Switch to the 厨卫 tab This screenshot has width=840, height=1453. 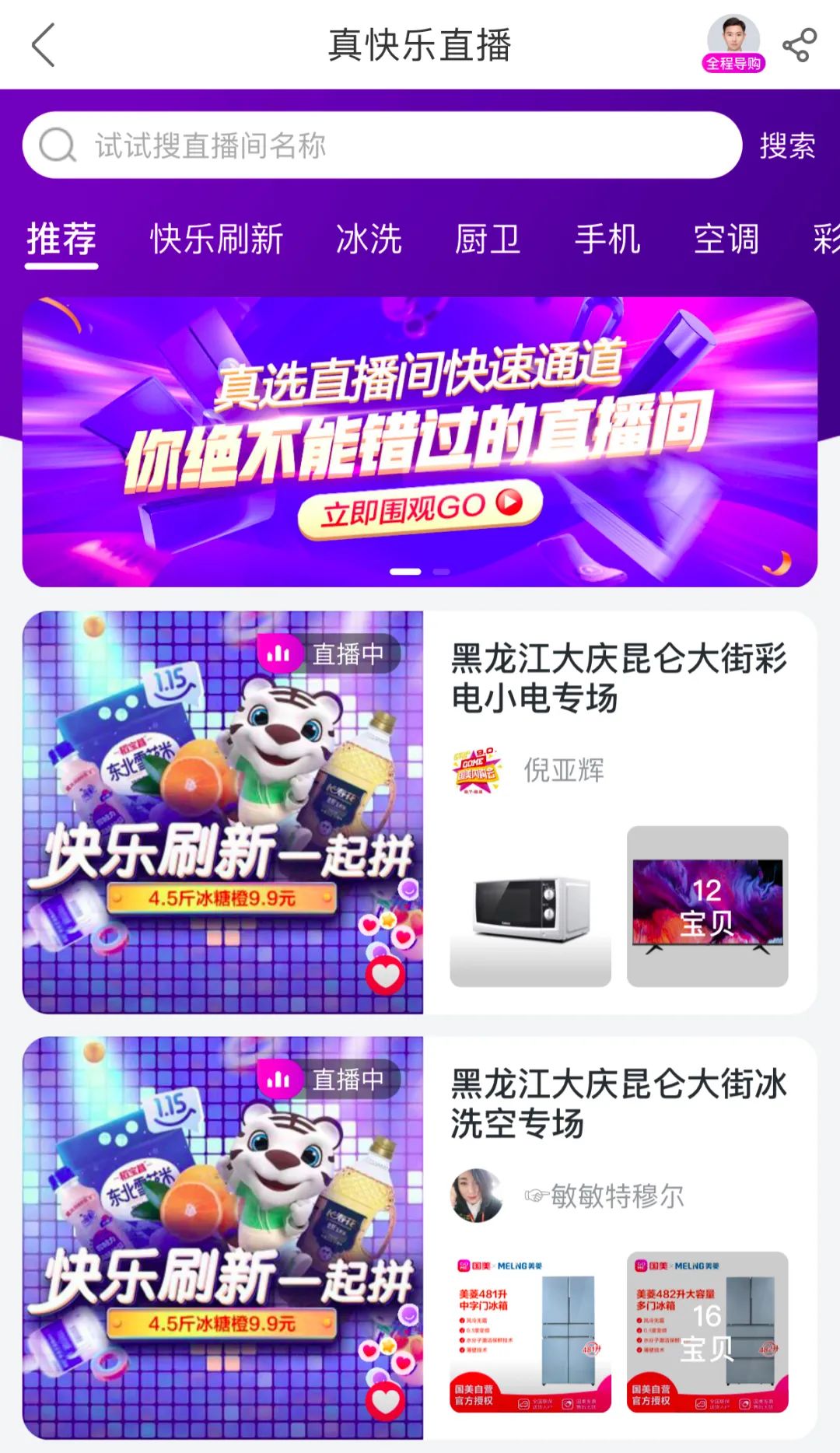pos(488,239)
